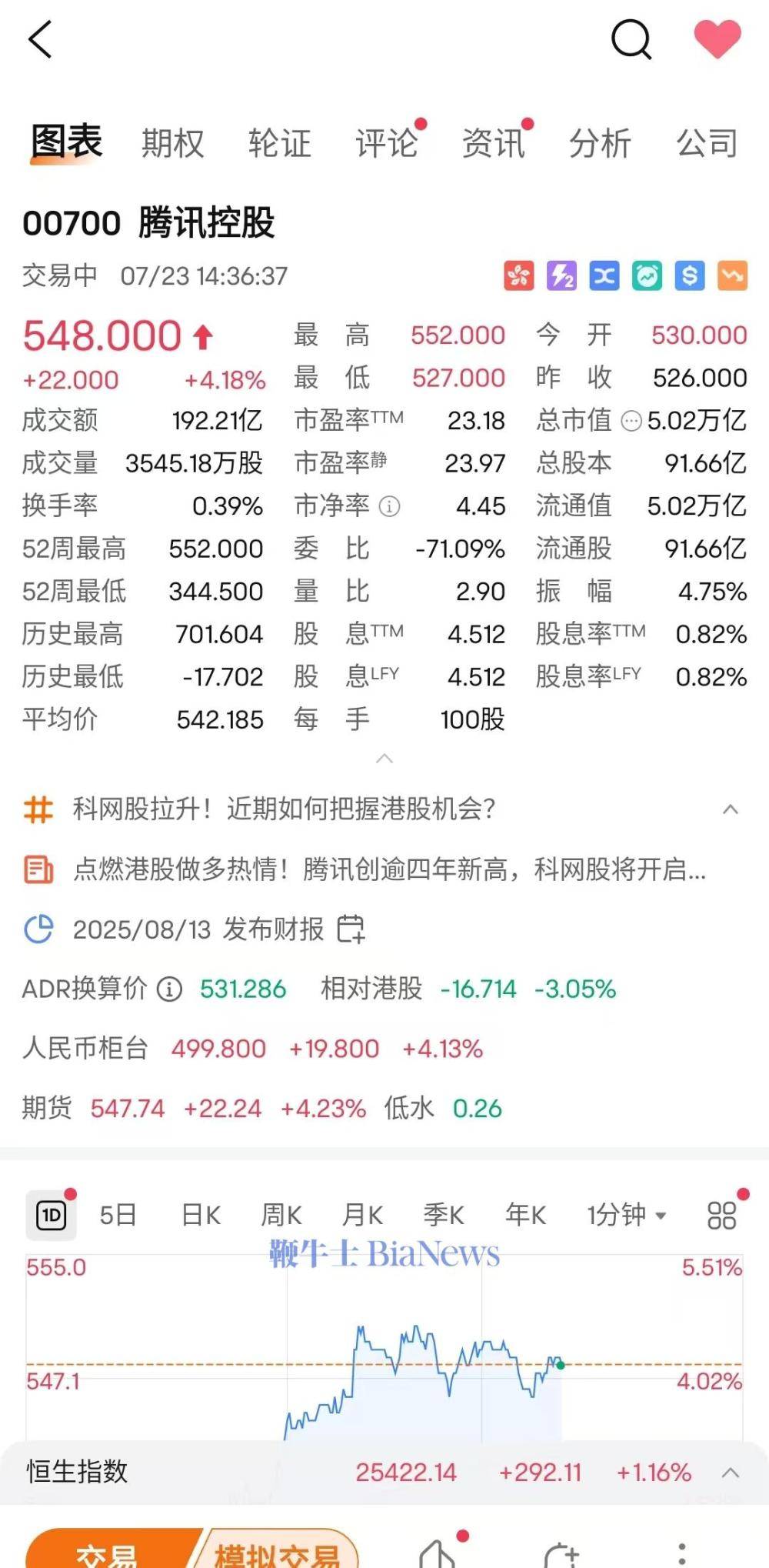
Task: Click the orange trend chart icon
Action: [731, 275]
